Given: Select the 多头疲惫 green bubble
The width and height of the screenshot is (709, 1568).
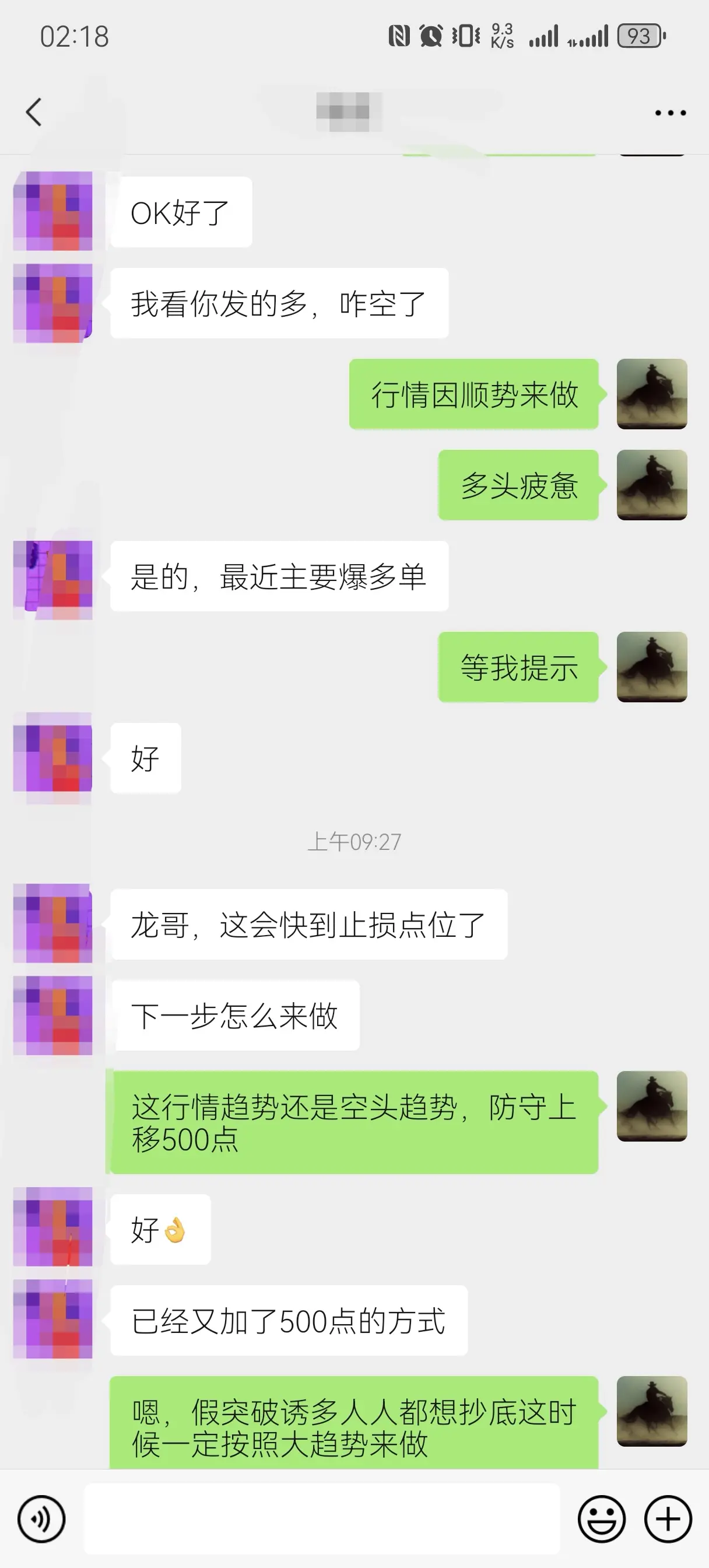Looking at the screenshot, I should 518,485.
